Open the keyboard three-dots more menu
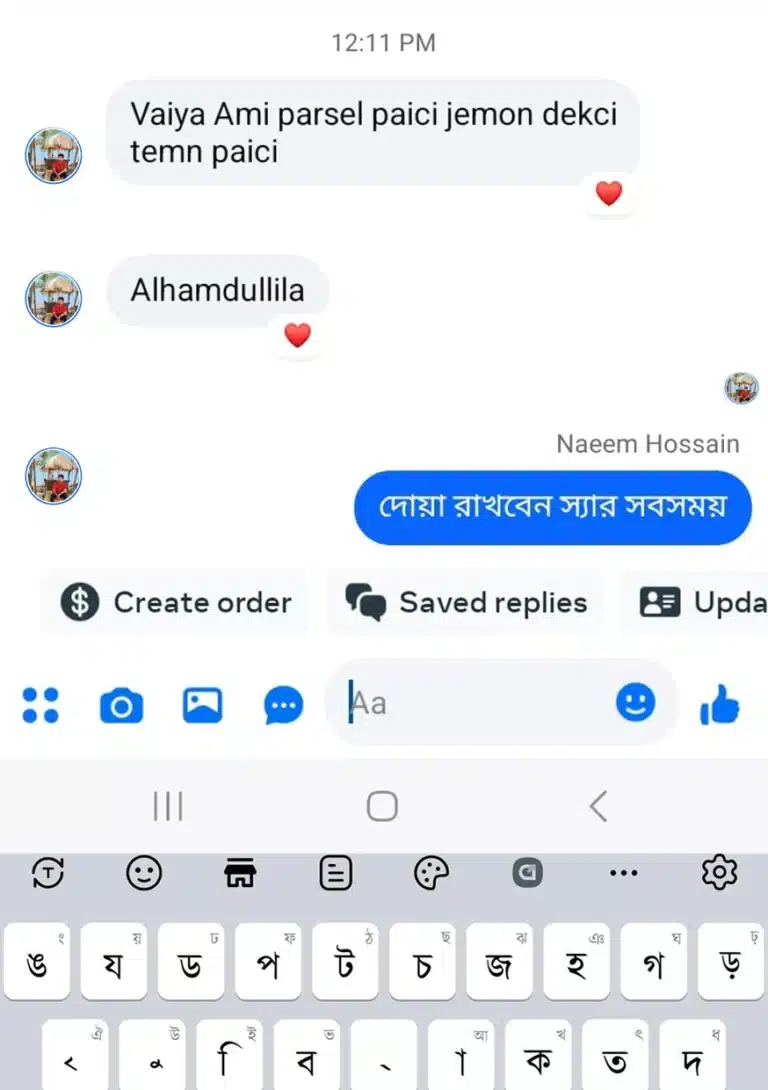Screen dimensions: 768x1090 click(x=623, y=873)
